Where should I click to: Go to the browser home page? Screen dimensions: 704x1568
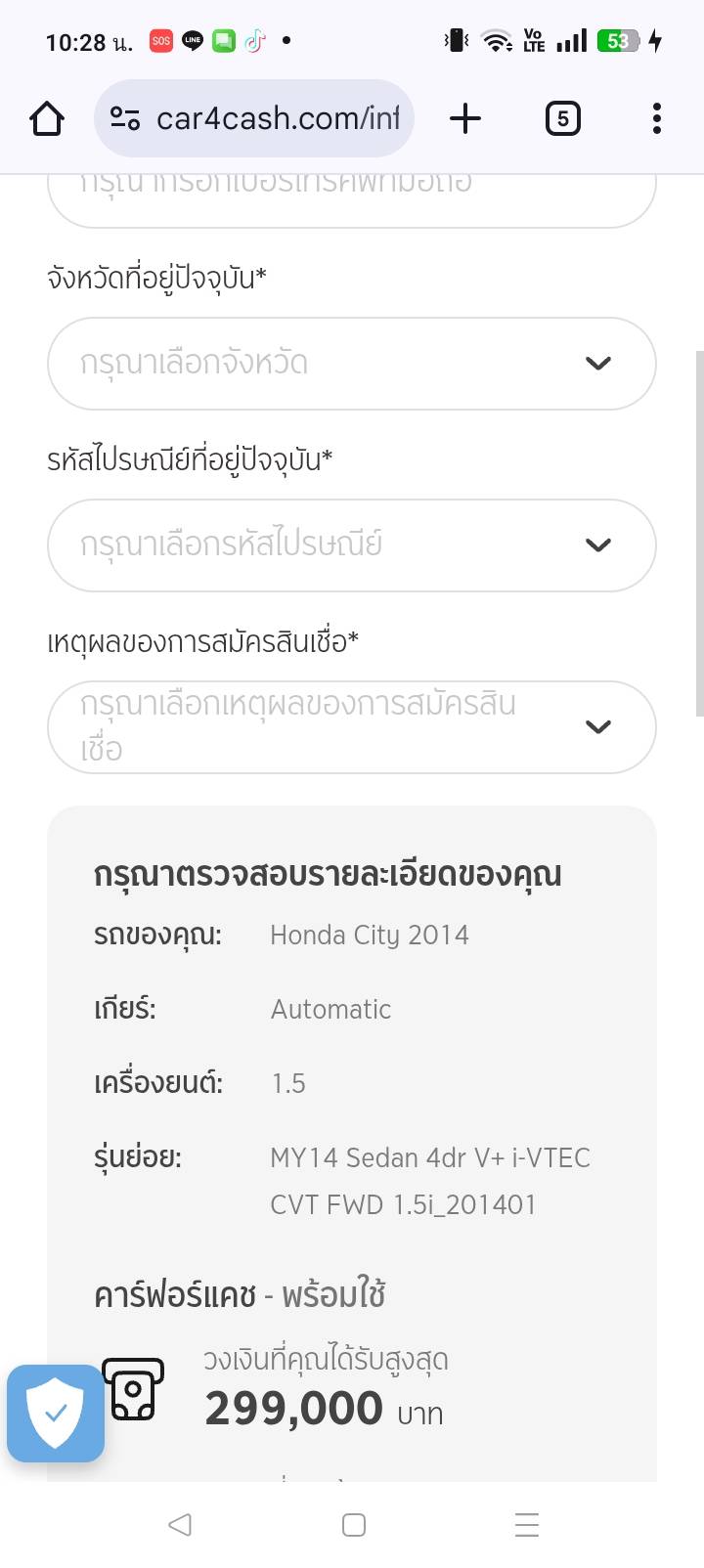47,119
